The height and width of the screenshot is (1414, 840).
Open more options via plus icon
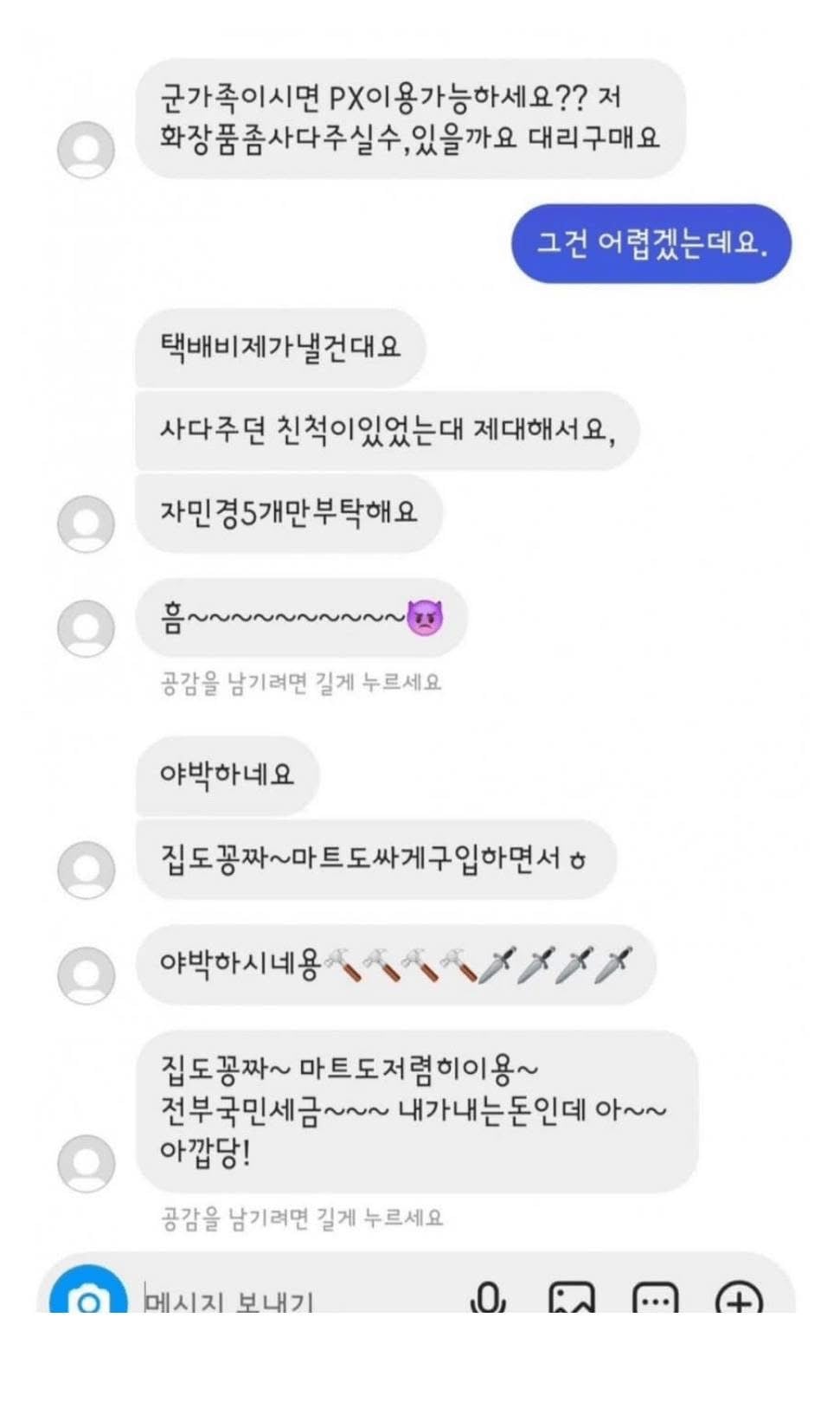739,1298
